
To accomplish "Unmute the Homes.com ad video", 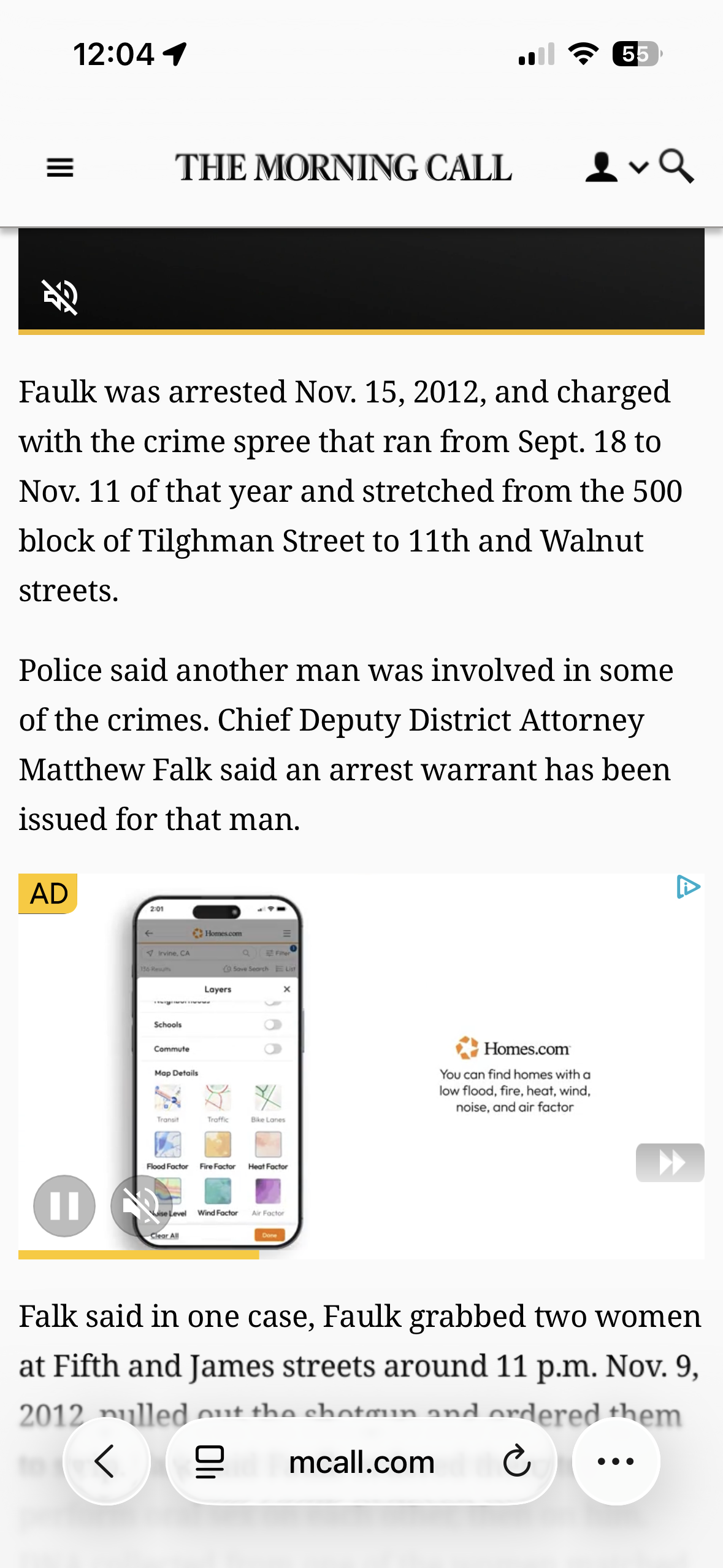I will click(140, 1205).
